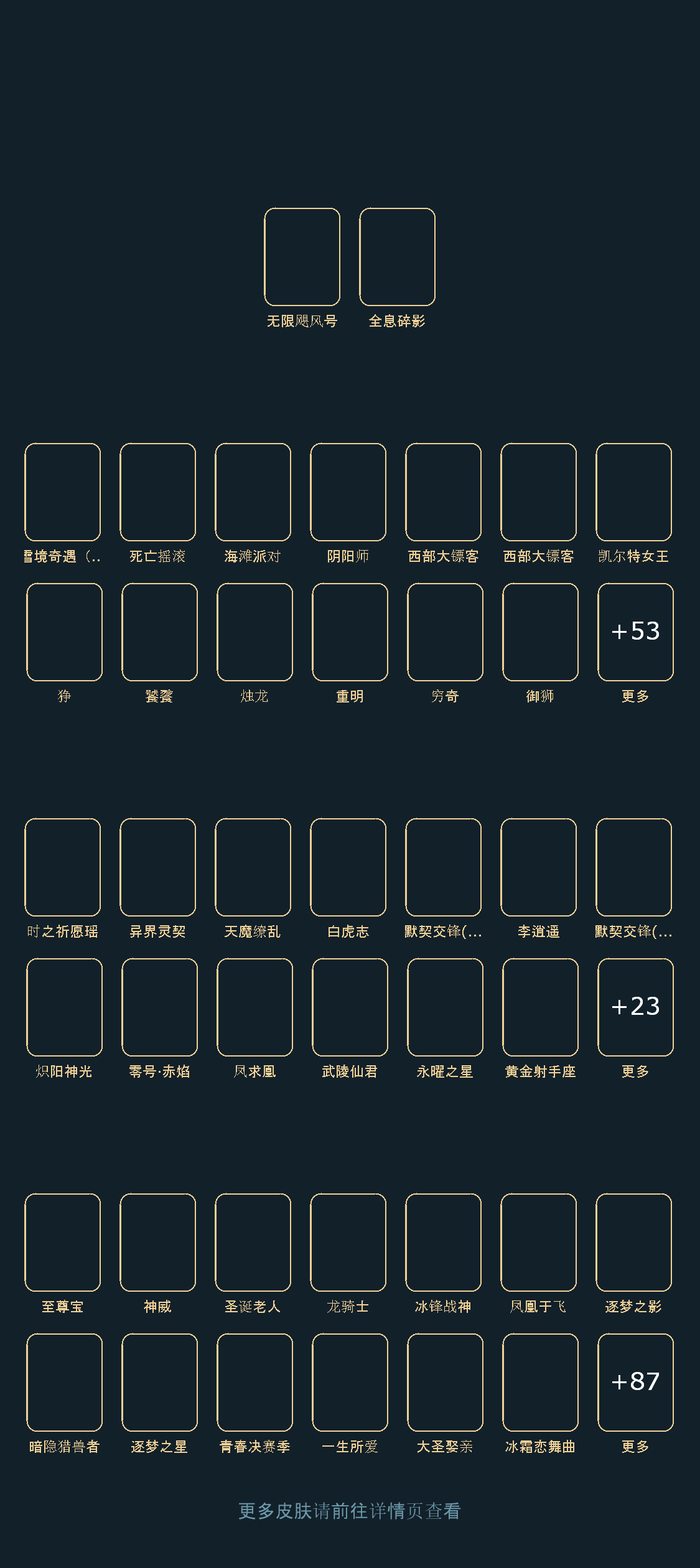Viewport: 700px width, 1568px height.
Task: View the 海滩派对 skin
Action: tap(253, 492)
